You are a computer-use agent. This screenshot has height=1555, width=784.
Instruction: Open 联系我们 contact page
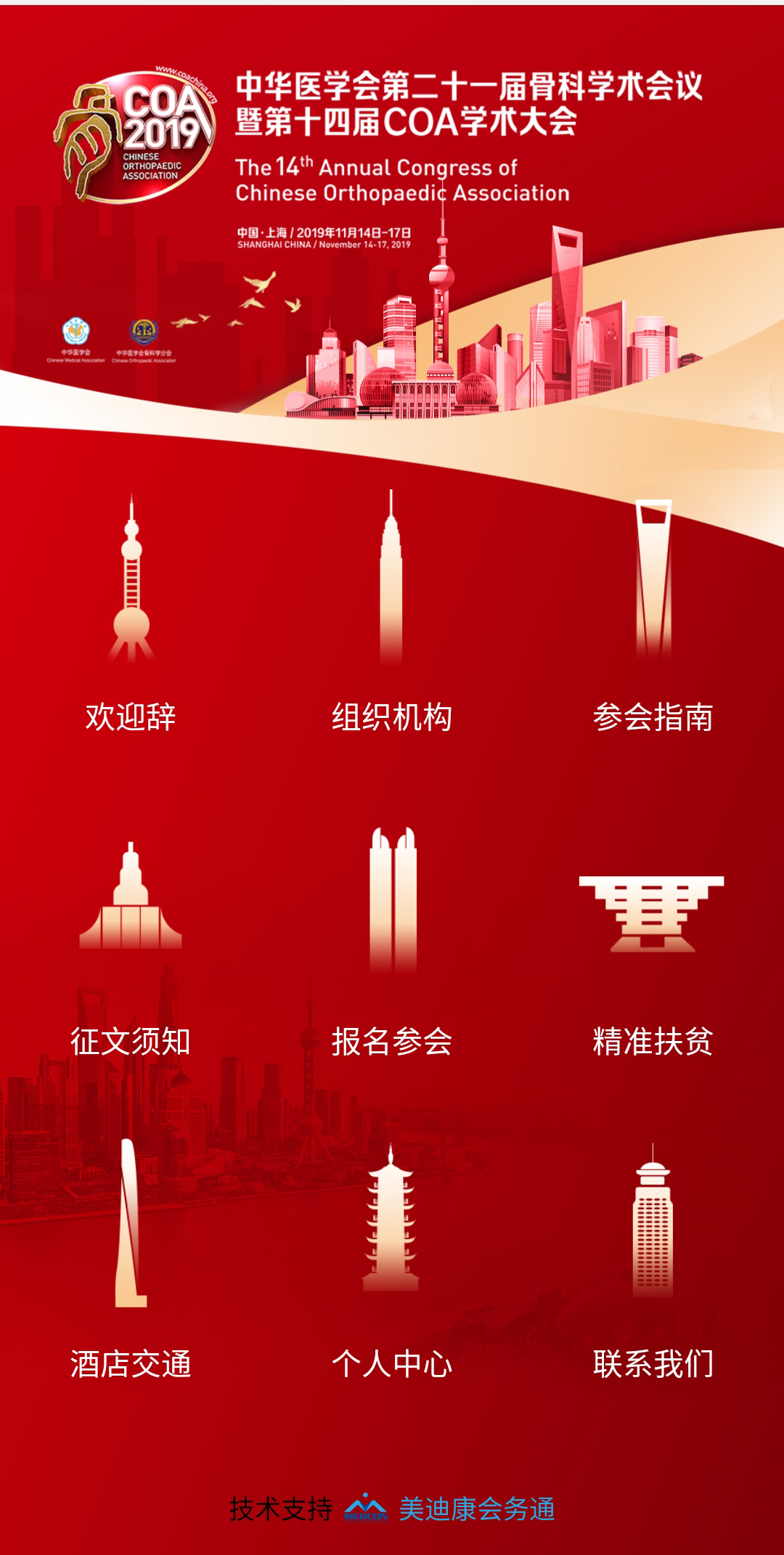coord(653,1263)
